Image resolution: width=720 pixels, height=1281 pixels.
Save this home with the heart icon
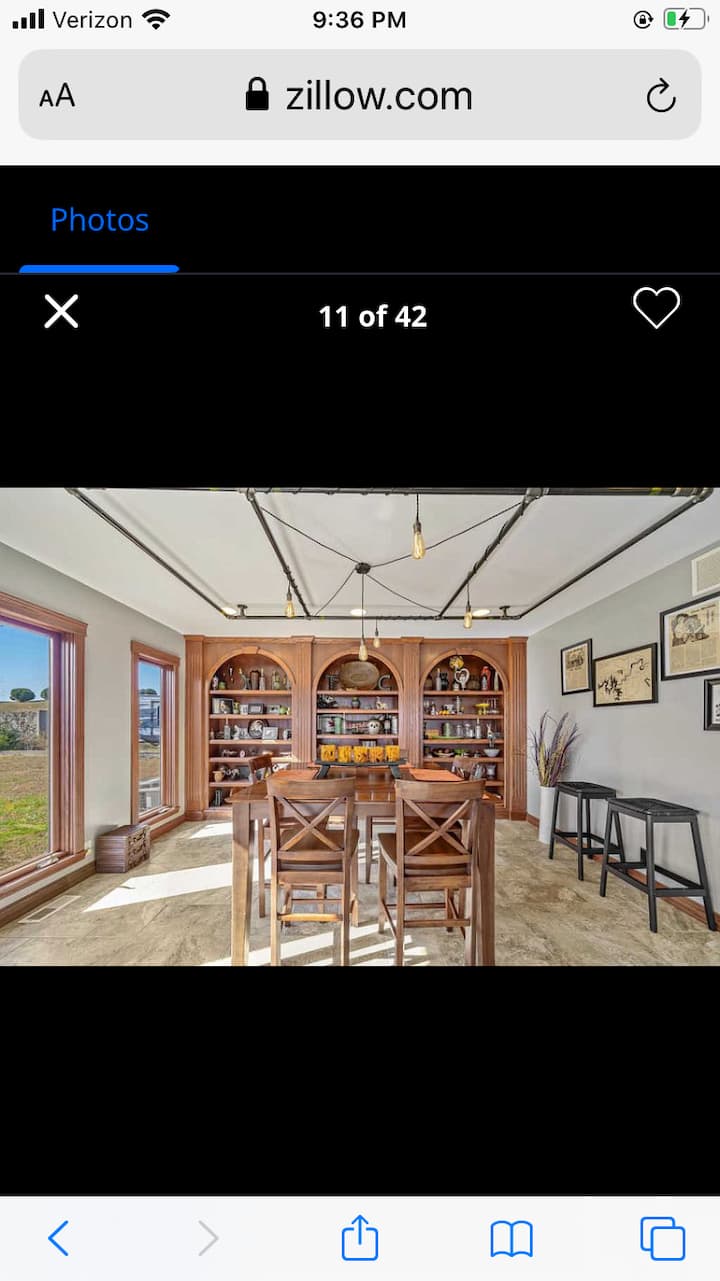click(656, 308)
